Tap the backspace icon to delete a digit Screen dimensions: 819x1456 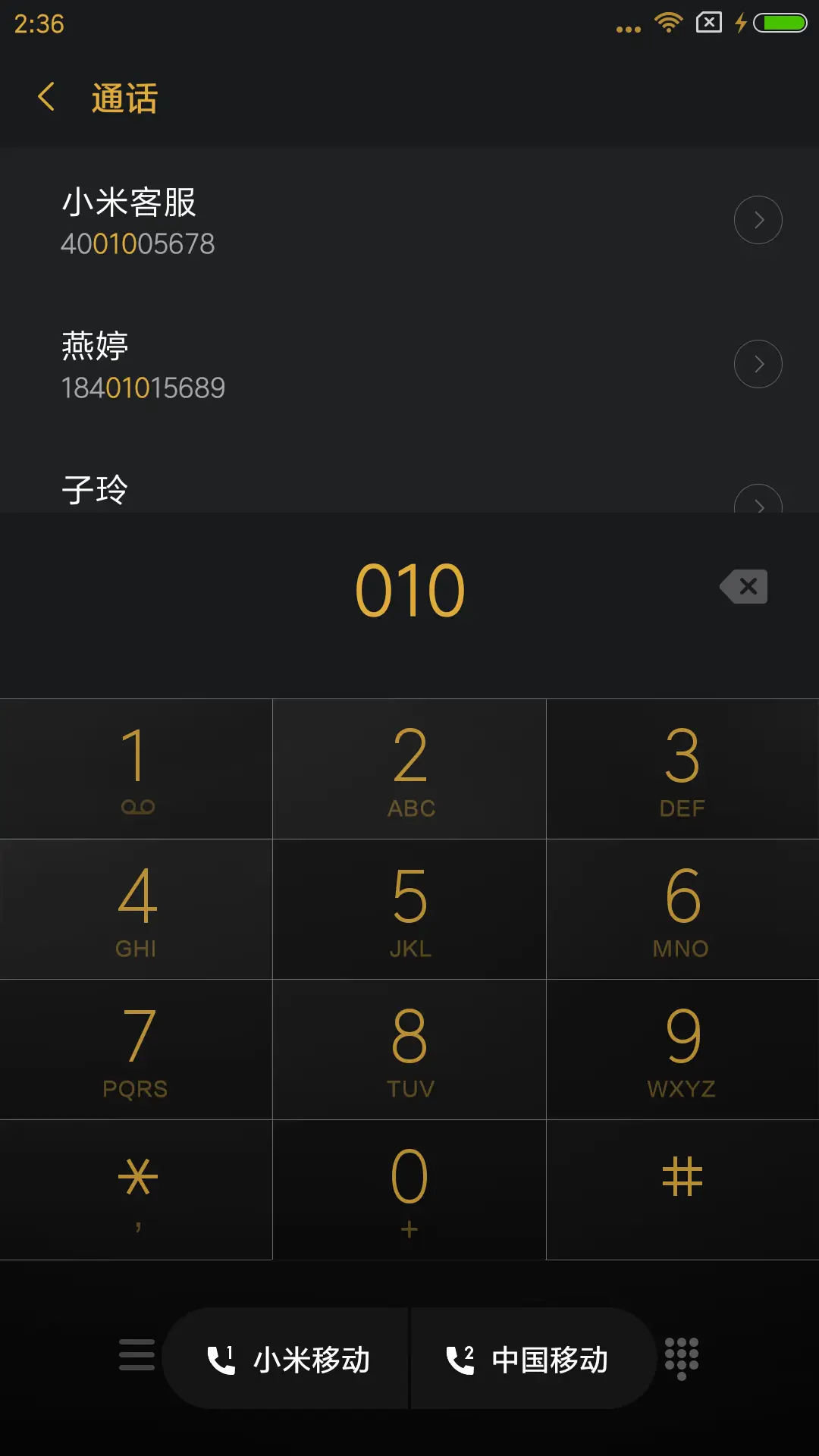742,585
